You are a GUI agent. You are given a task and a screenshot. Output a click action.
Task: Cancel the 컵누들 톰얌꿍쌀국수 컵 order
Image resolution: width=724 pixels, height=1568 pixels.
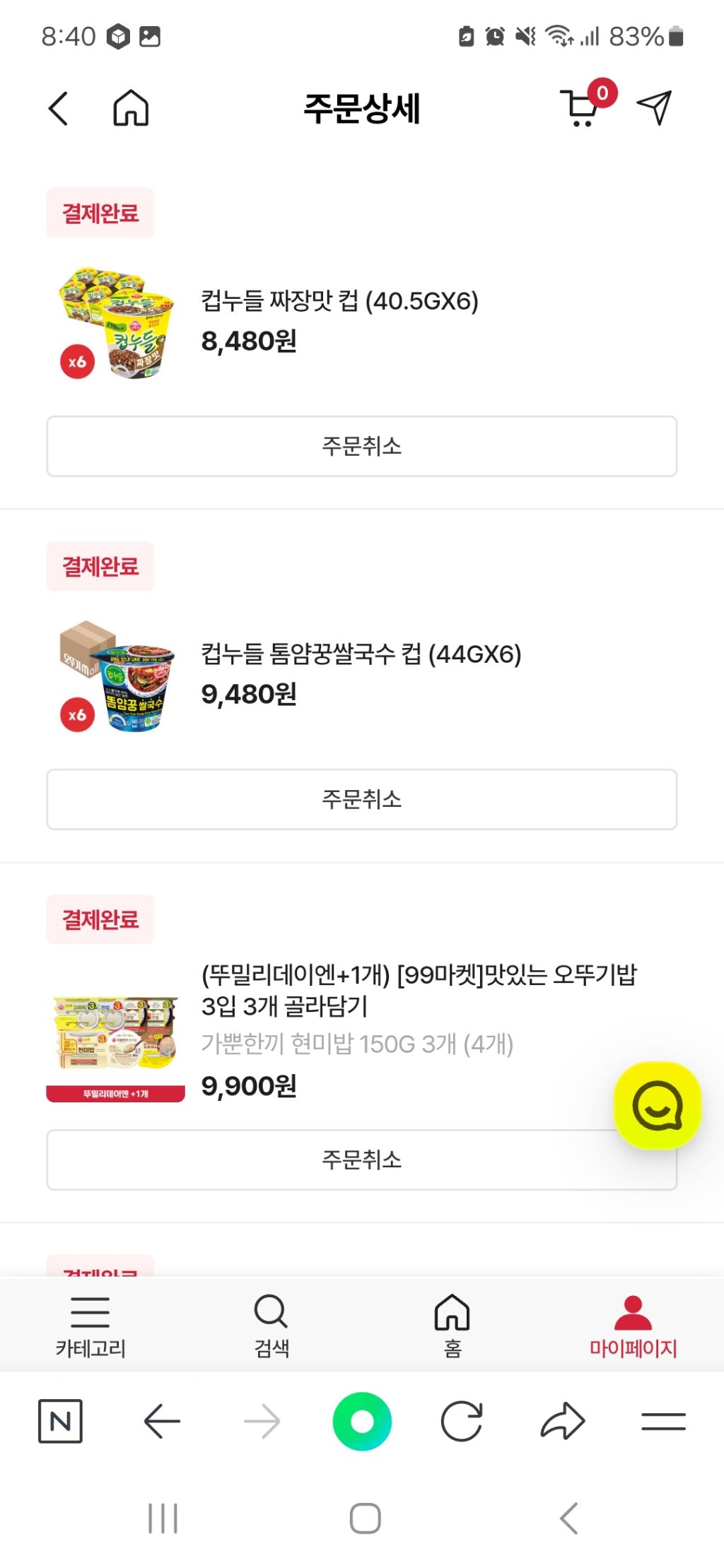(361, 799)
